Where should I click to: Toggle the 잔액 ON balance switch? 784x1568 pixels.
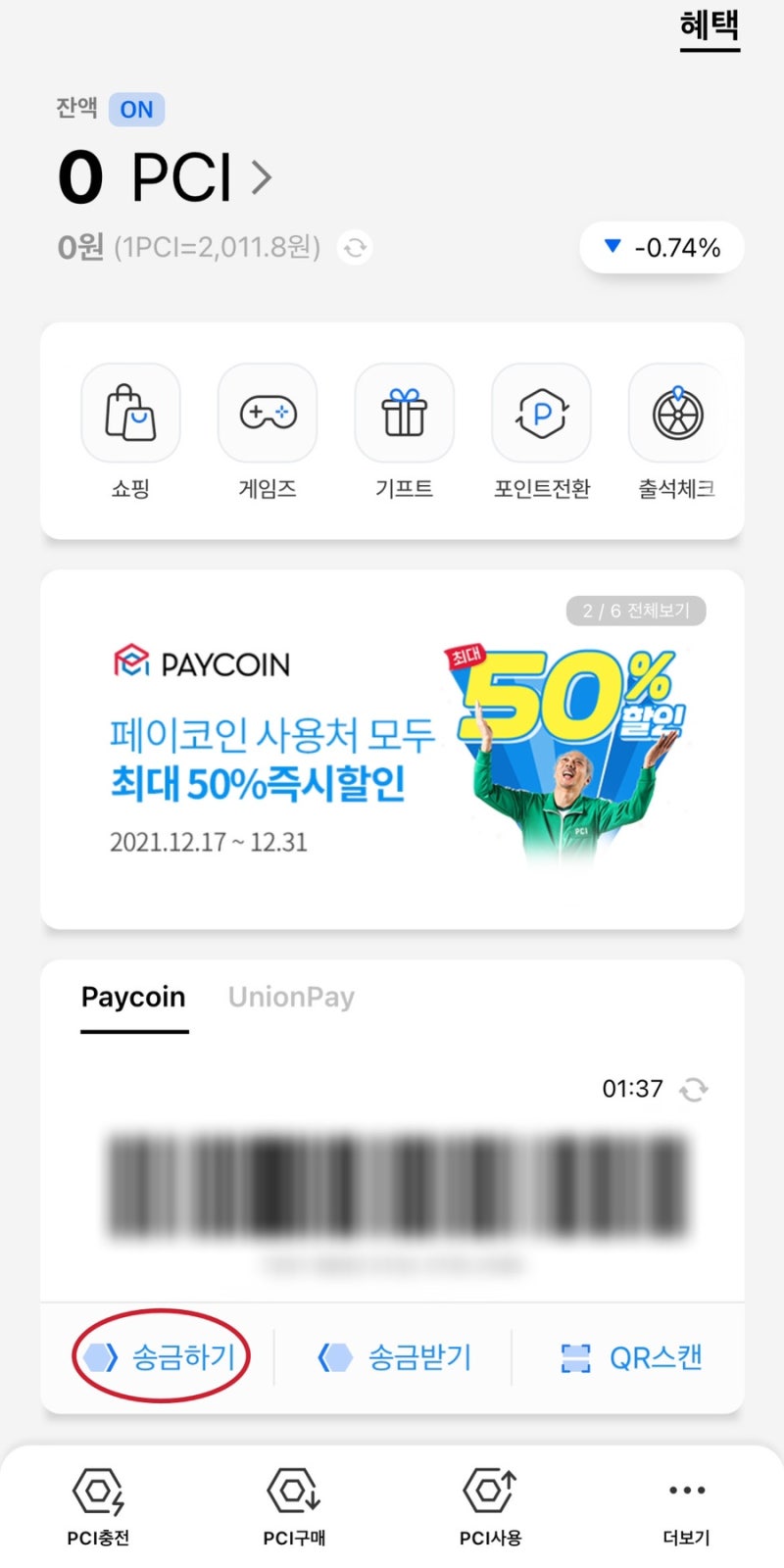click(x=135, y=110)
